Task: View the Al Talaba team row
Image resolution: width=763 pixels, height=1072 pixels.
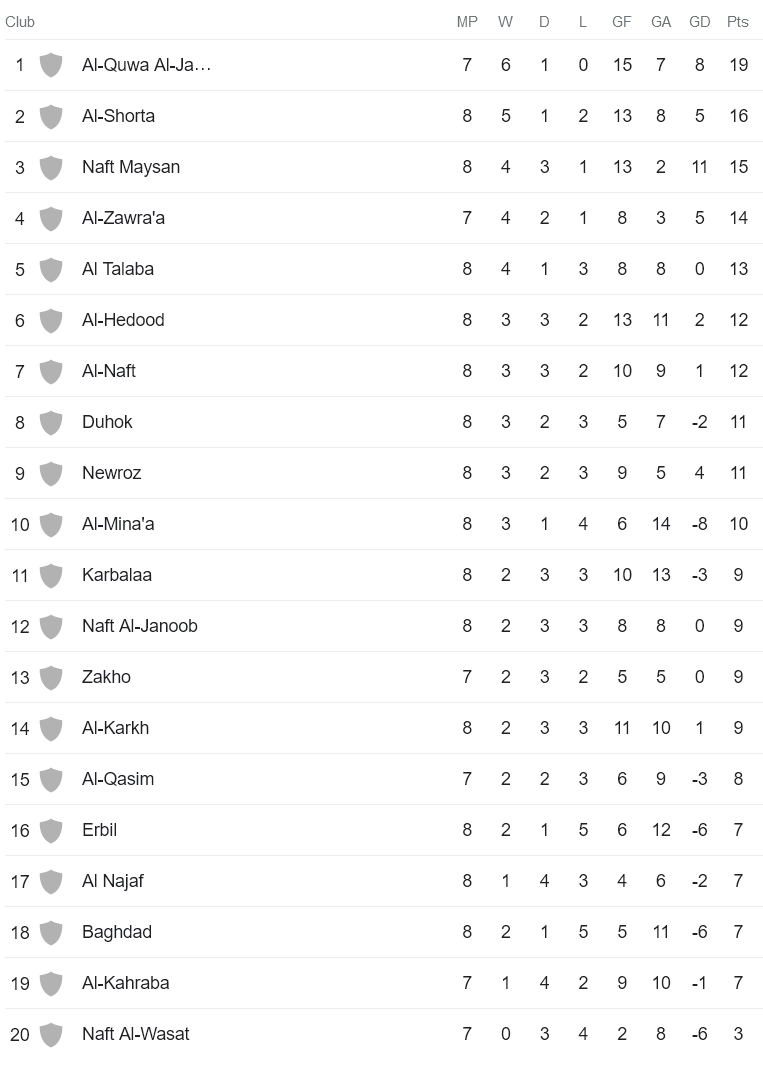Action: pos(118,269)
